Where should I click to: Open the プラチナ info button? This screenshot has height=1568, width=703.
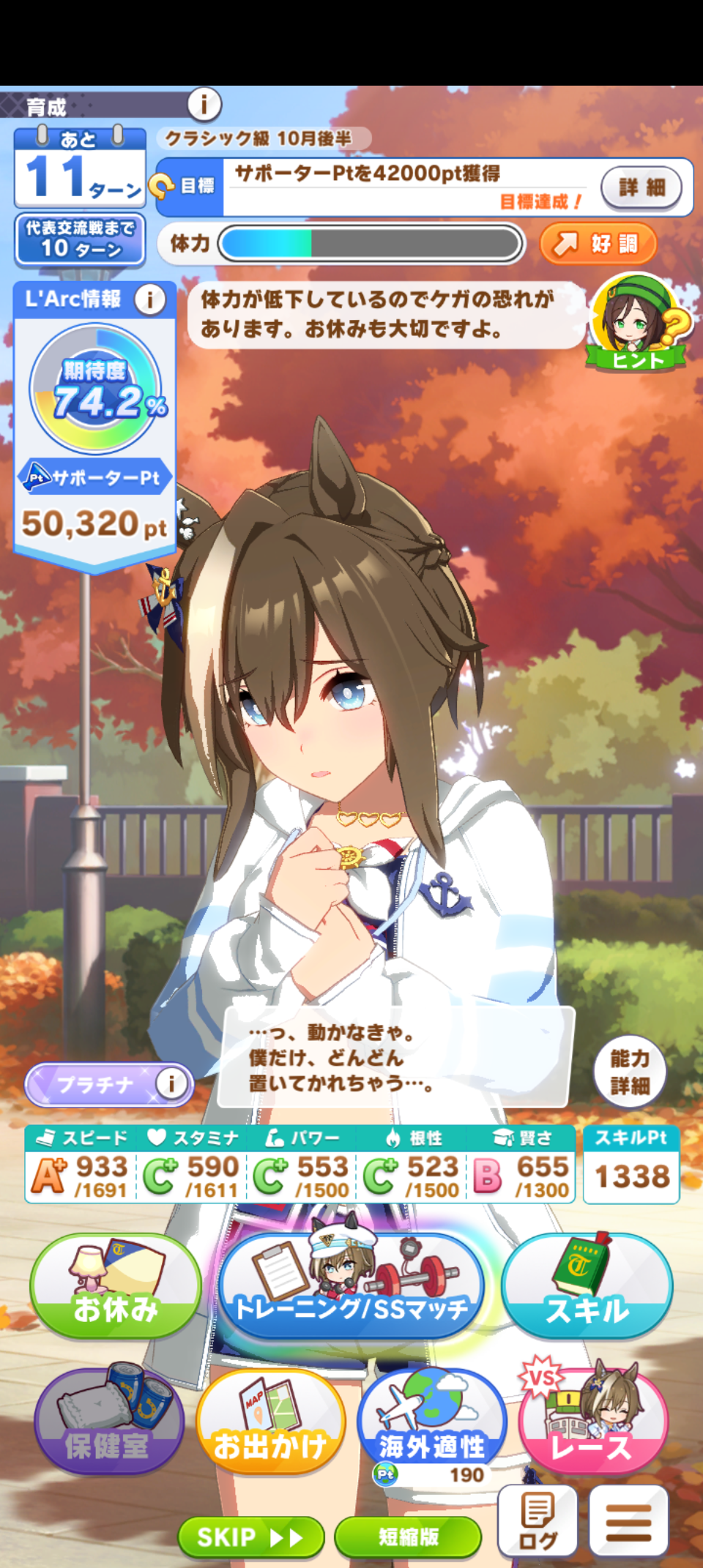[171, 1083]
